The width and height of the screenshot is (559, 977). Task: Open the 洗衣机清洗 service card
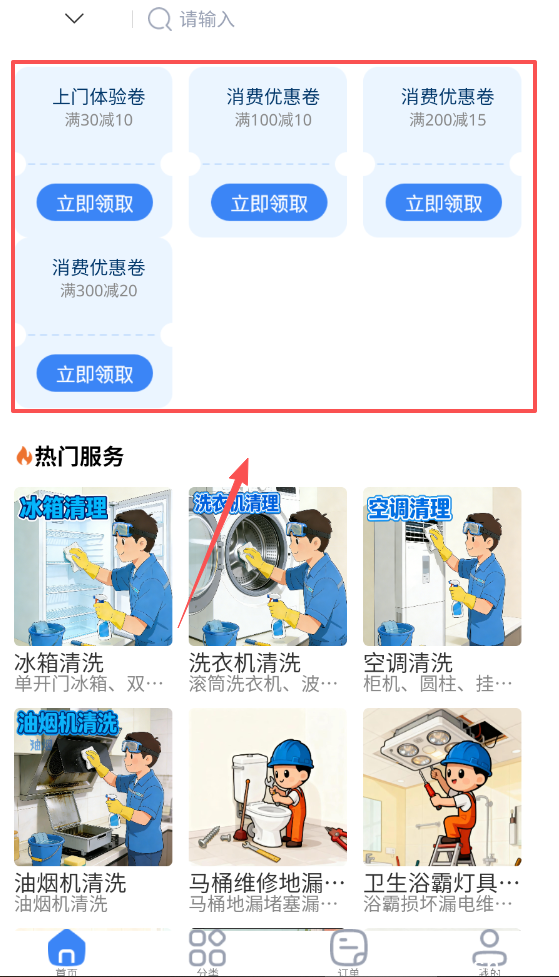click(268, 589)
